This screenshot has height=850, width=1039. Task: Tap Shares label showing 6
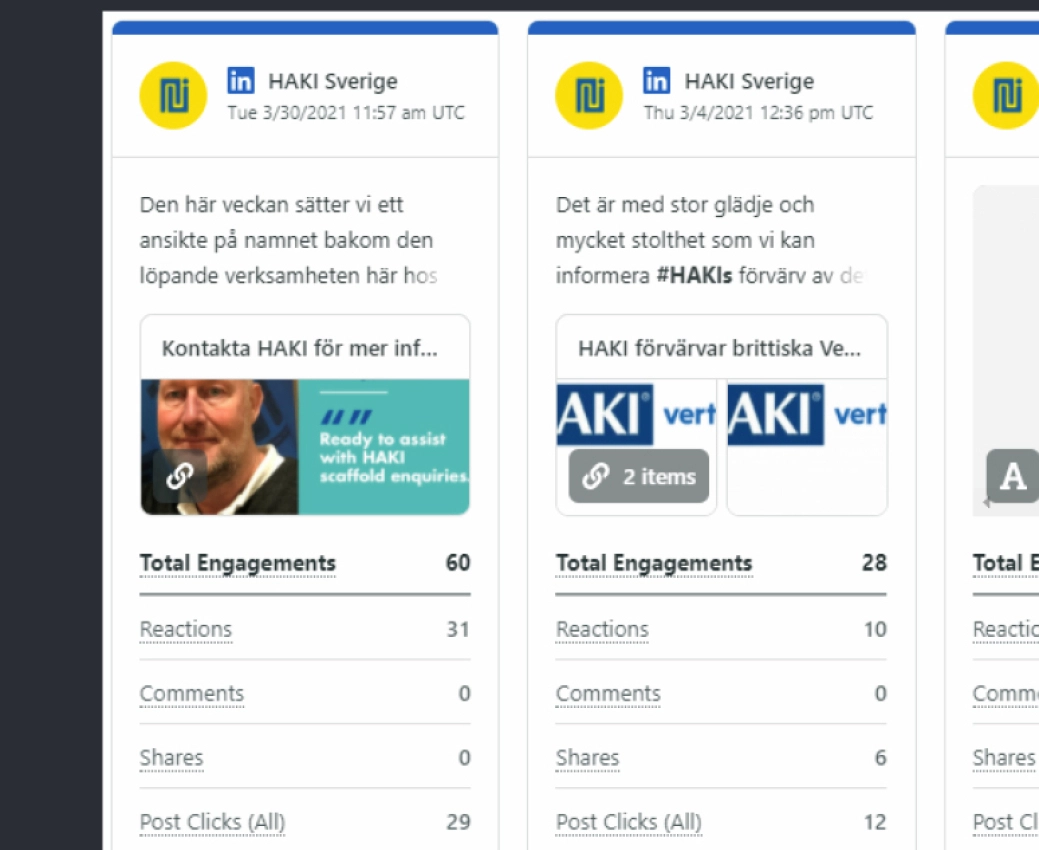[x=588, y=758]
